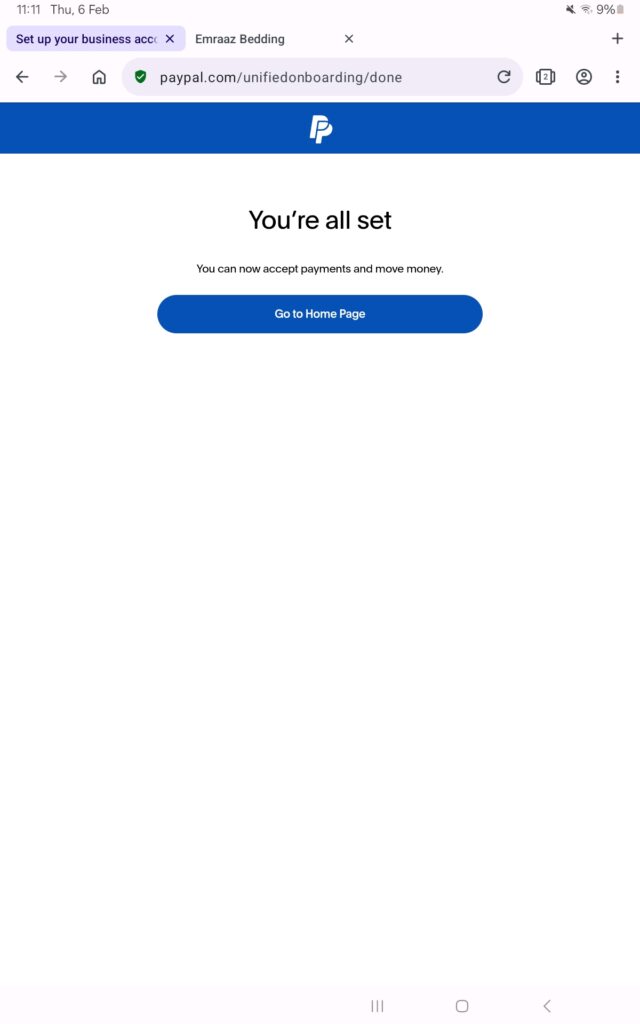Go back to the previous page
The width and height of the screenshot is (640, 1024).
tap(22, 77)
